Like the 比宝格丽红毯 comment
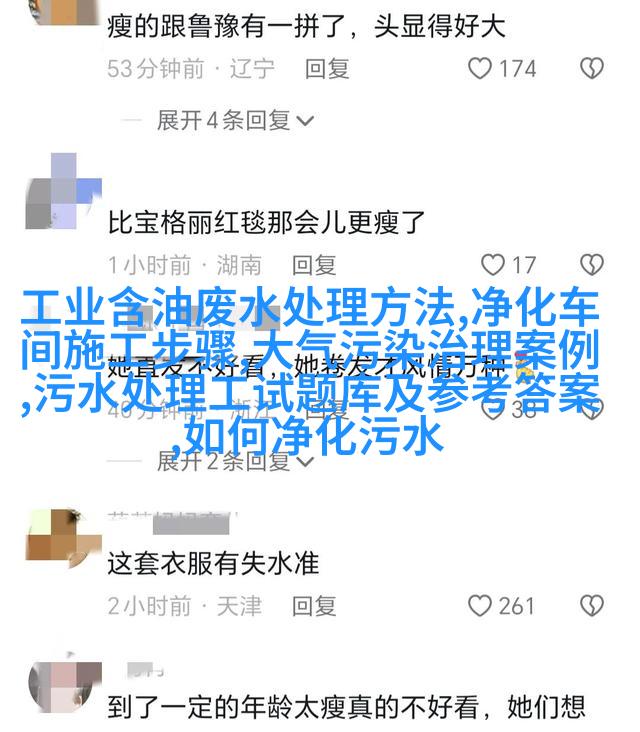The height and width of the screenshot is (732, 640). coord(493,265)
